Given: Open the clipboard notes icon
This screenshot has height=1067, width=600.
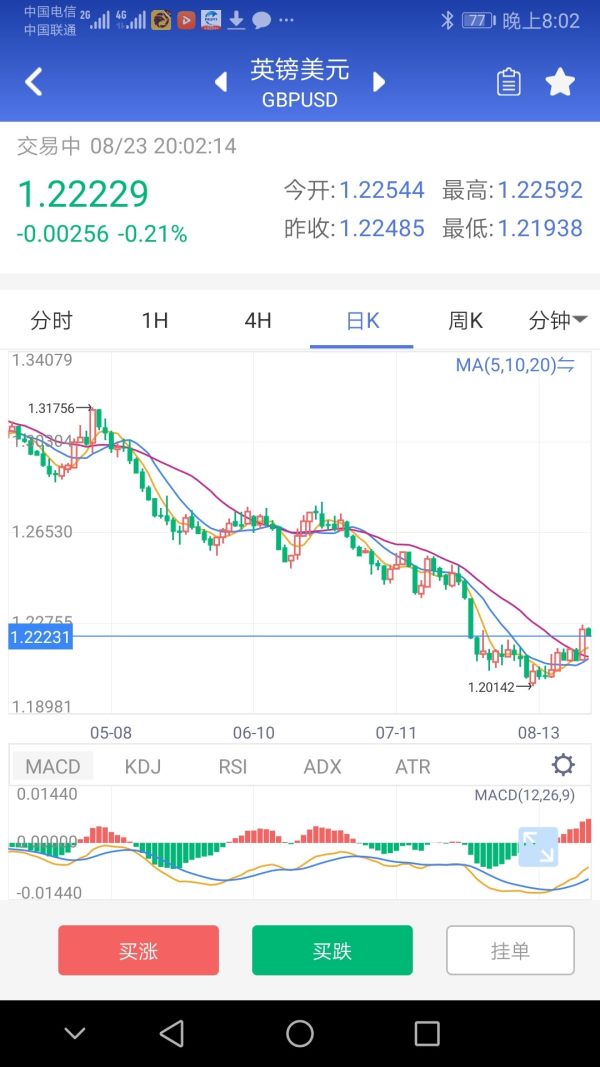Looking at the screenshot, I should pos(508,83).
